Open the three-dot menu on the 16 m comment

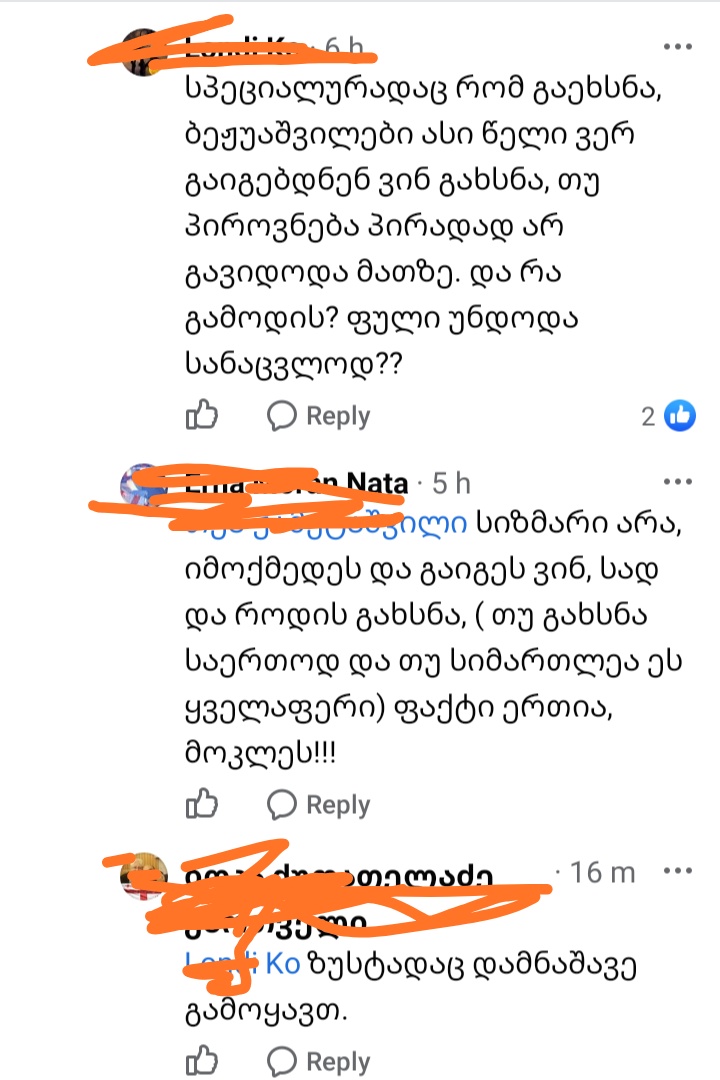pos(679,872)
